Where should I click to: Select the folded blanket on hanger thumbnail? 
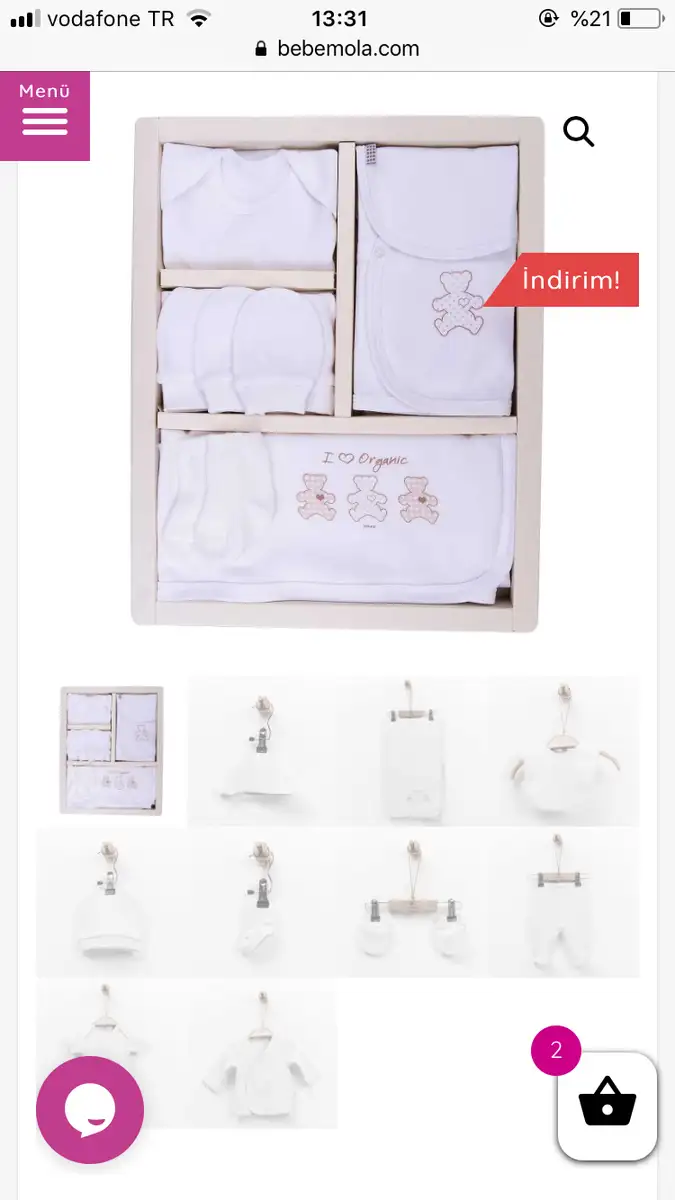point(413,751)
